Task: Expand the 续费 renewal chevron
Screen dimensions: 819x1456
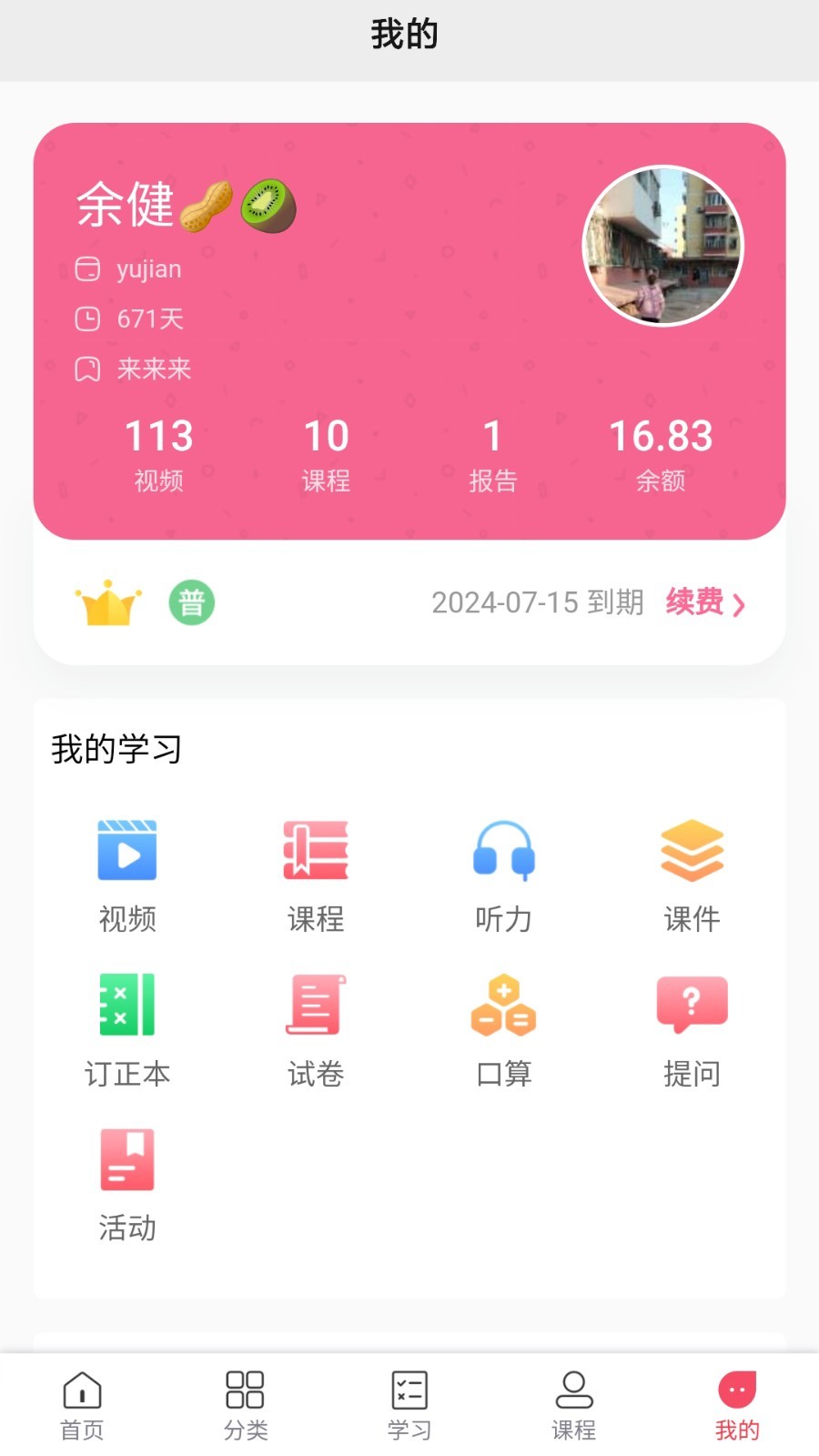Action: [739, 604]
